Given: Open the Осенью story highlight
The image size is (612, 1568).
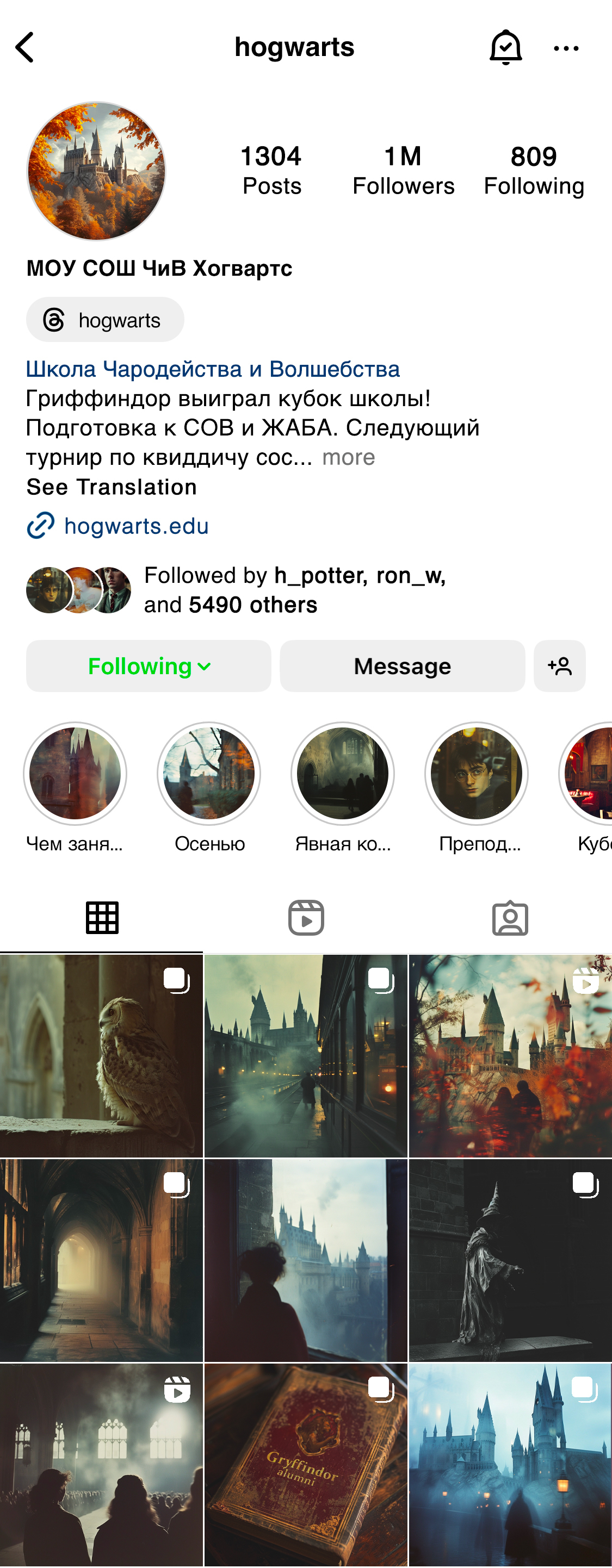Looking at the screenshot, I should (209, 774).
